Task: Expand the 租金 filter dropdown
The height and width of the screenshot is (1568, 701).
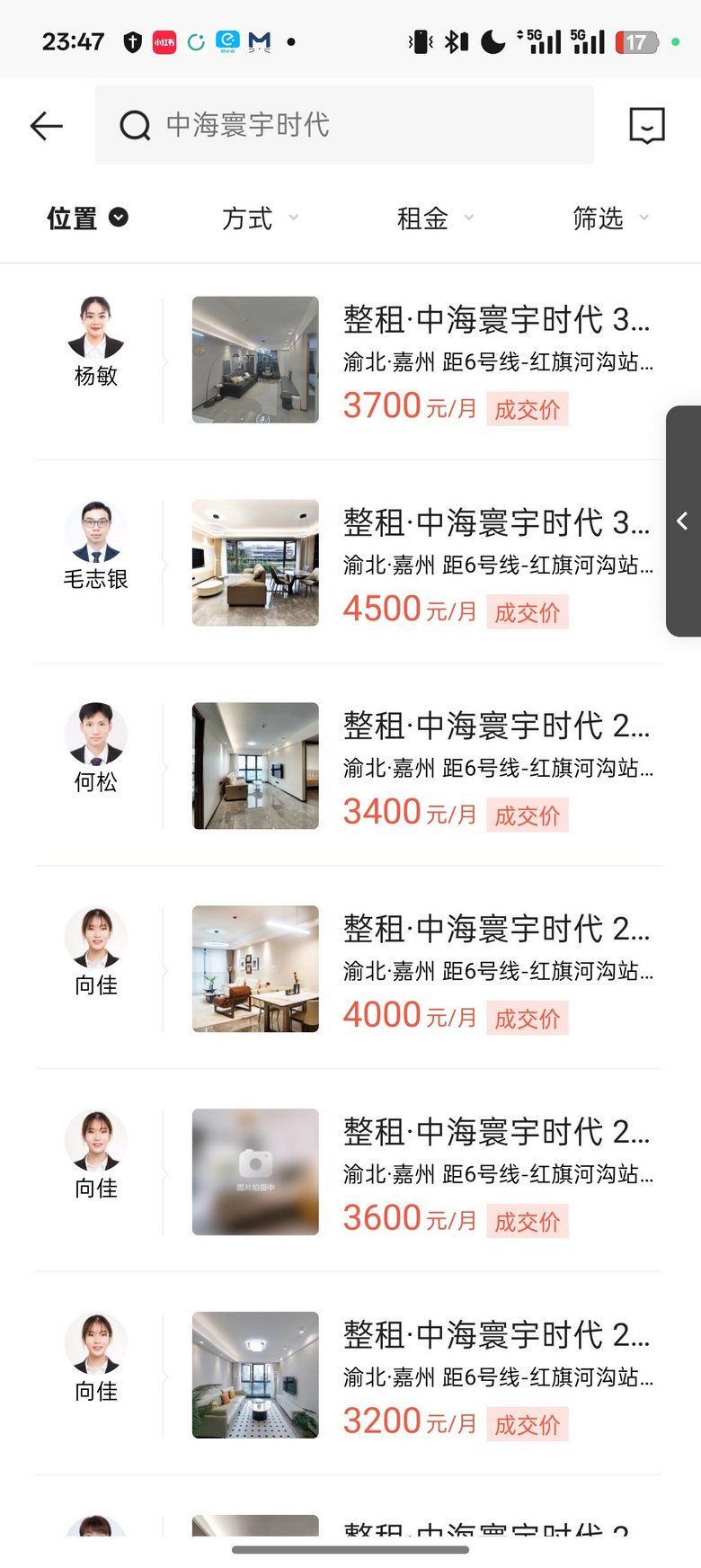Action: [x=435, y=218]
